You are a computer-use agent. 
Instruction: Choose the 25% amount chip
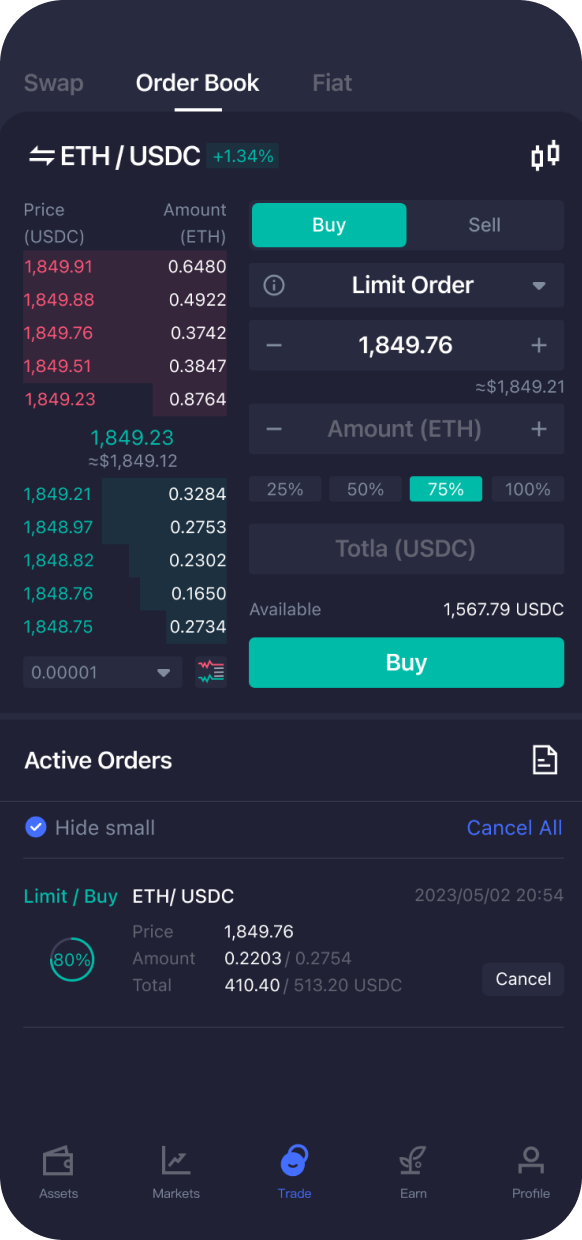pyautogui.click(x=285, y=489)
